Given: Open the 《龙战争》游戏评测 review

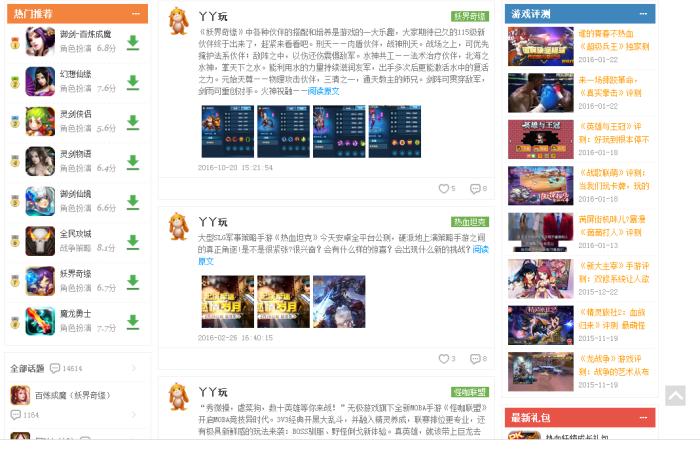Looking at the screenshot, I should 614,364.
